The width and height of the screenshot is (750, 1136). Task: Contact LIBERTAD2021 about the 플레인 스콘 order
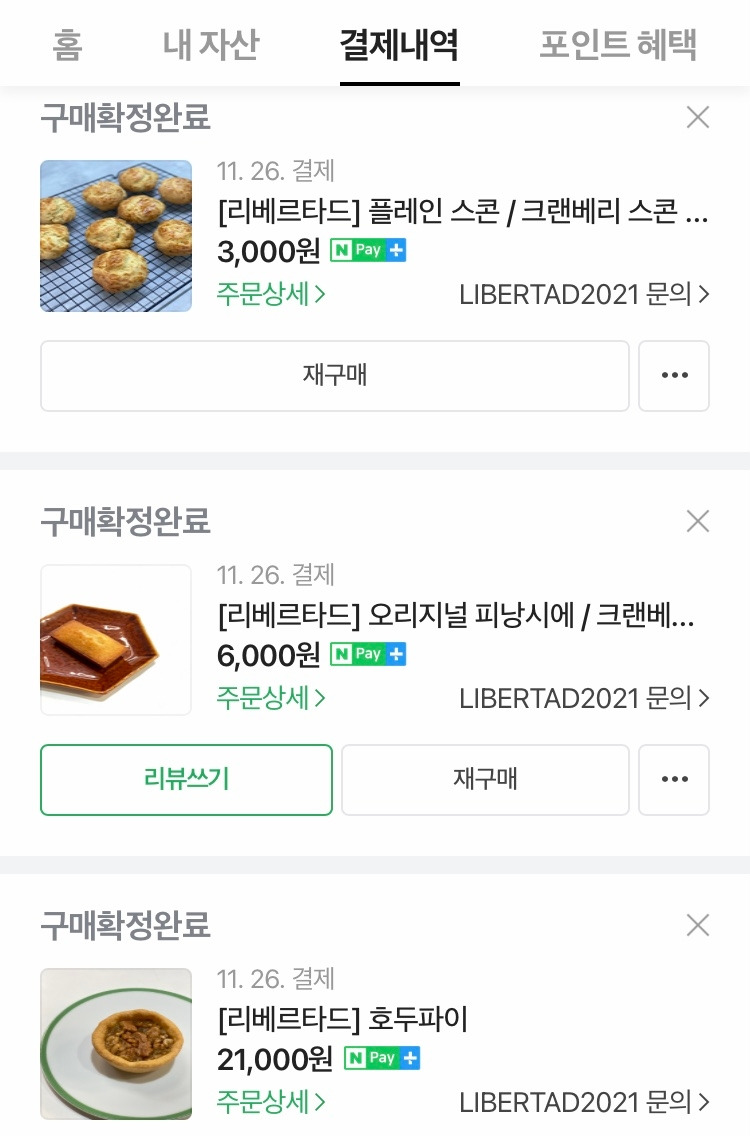584,295
